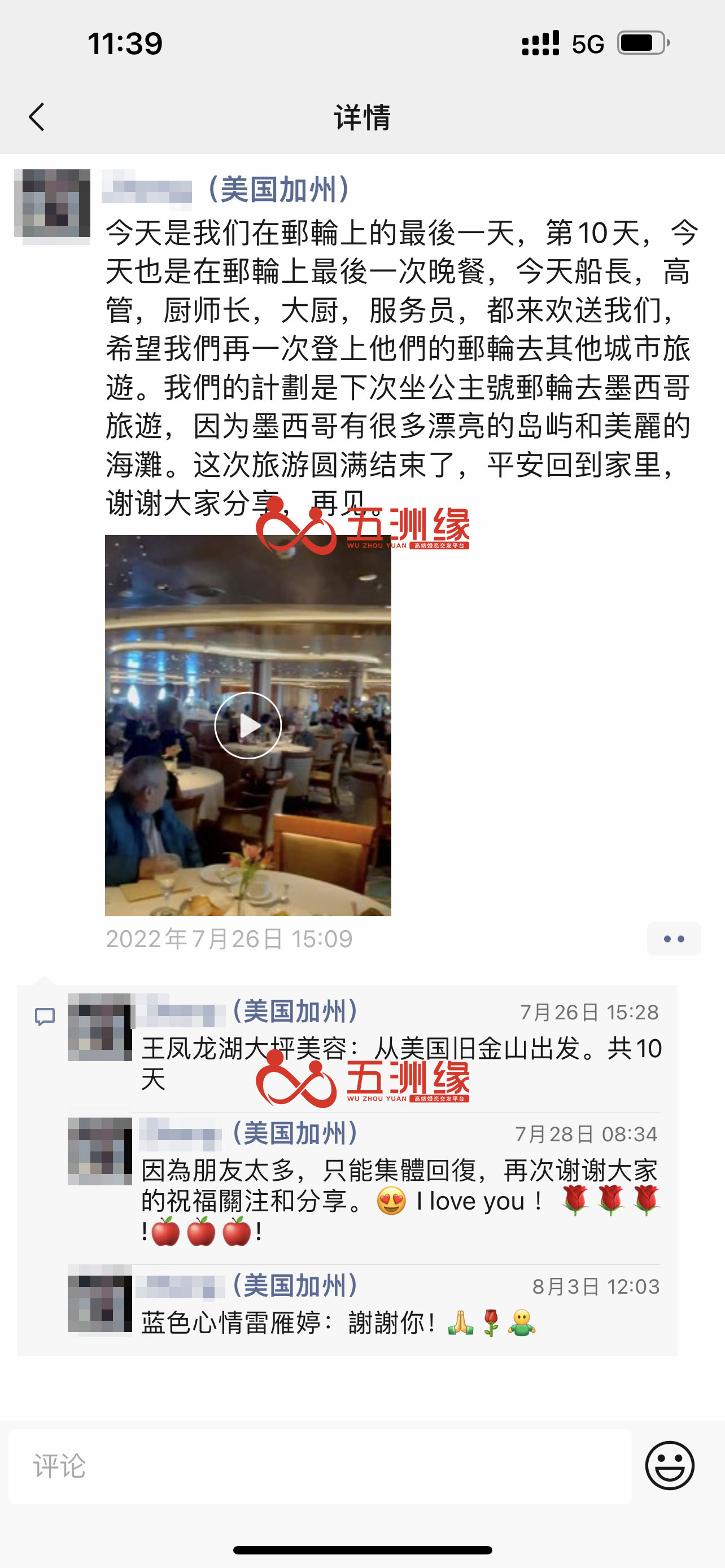Open the emoji picker smiley icon
Viewport: 725px width, 1568px height.
click(x=670, y=1466)
